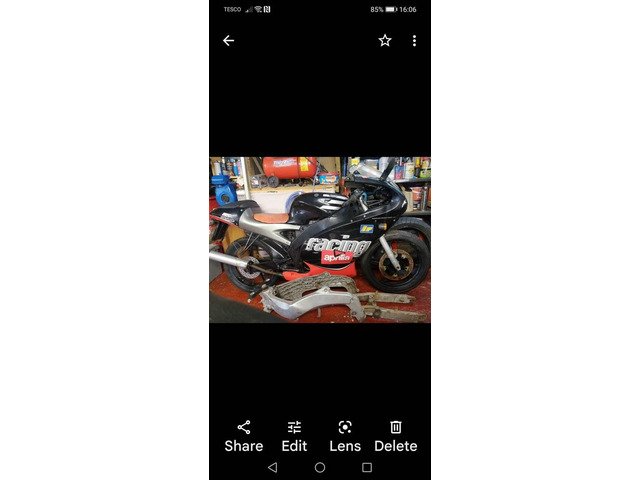Image resolution: width=640 pixels, height=480 pixels.
Task: Go back using the top-left arrow
Action: (x=228, y=41)
